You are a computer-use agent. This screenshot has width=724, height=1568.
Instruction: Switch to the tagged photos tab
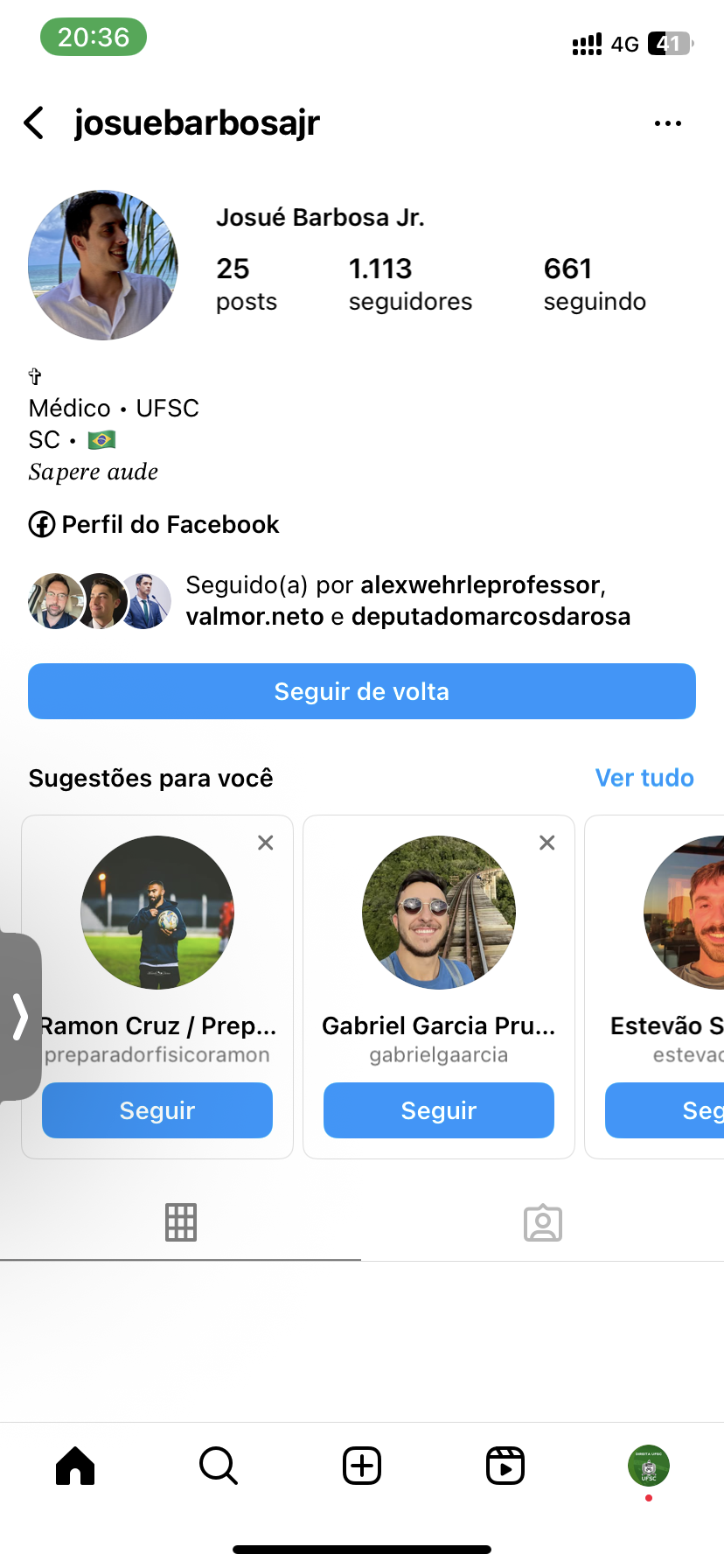(542, 1222)
